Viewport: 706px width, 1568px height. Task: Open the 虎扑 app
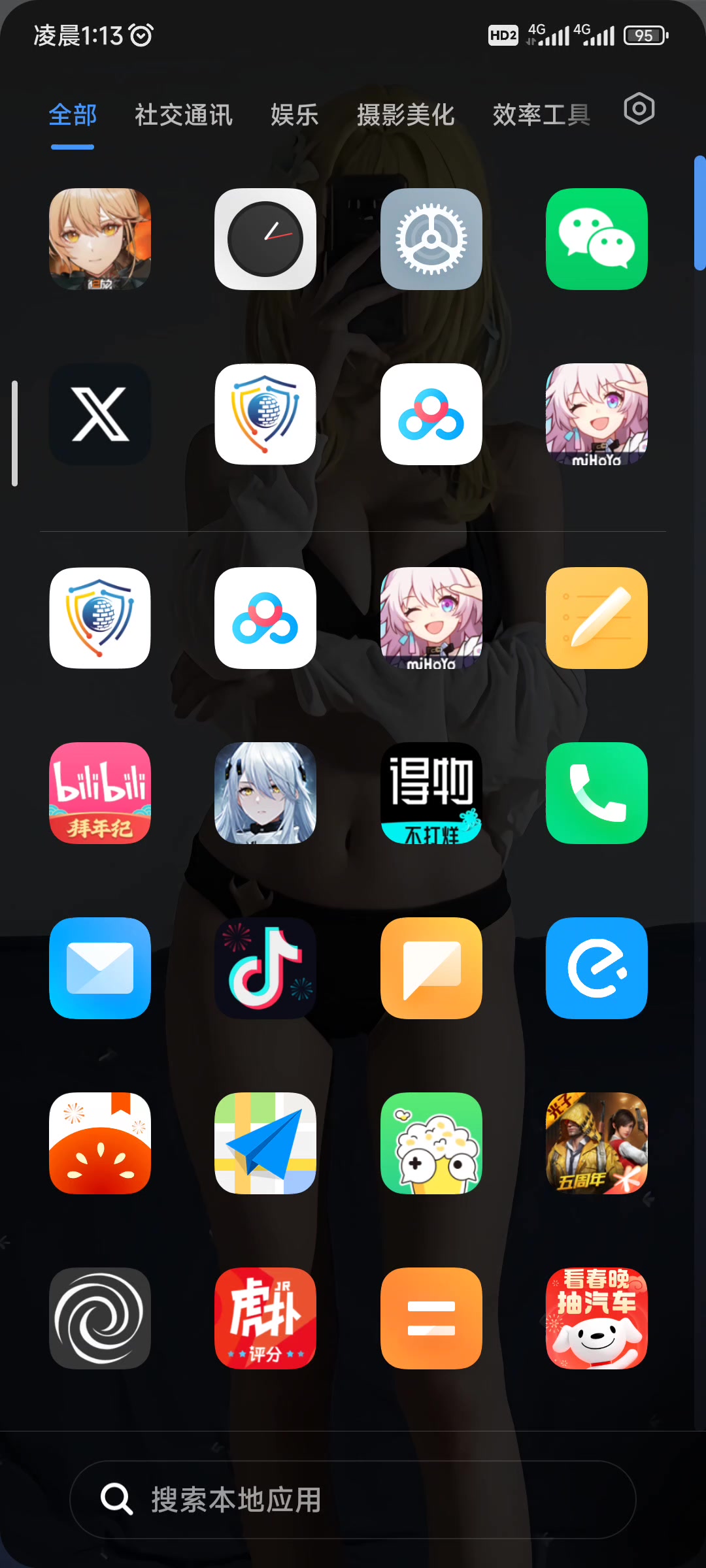(x=265, y=1318)
